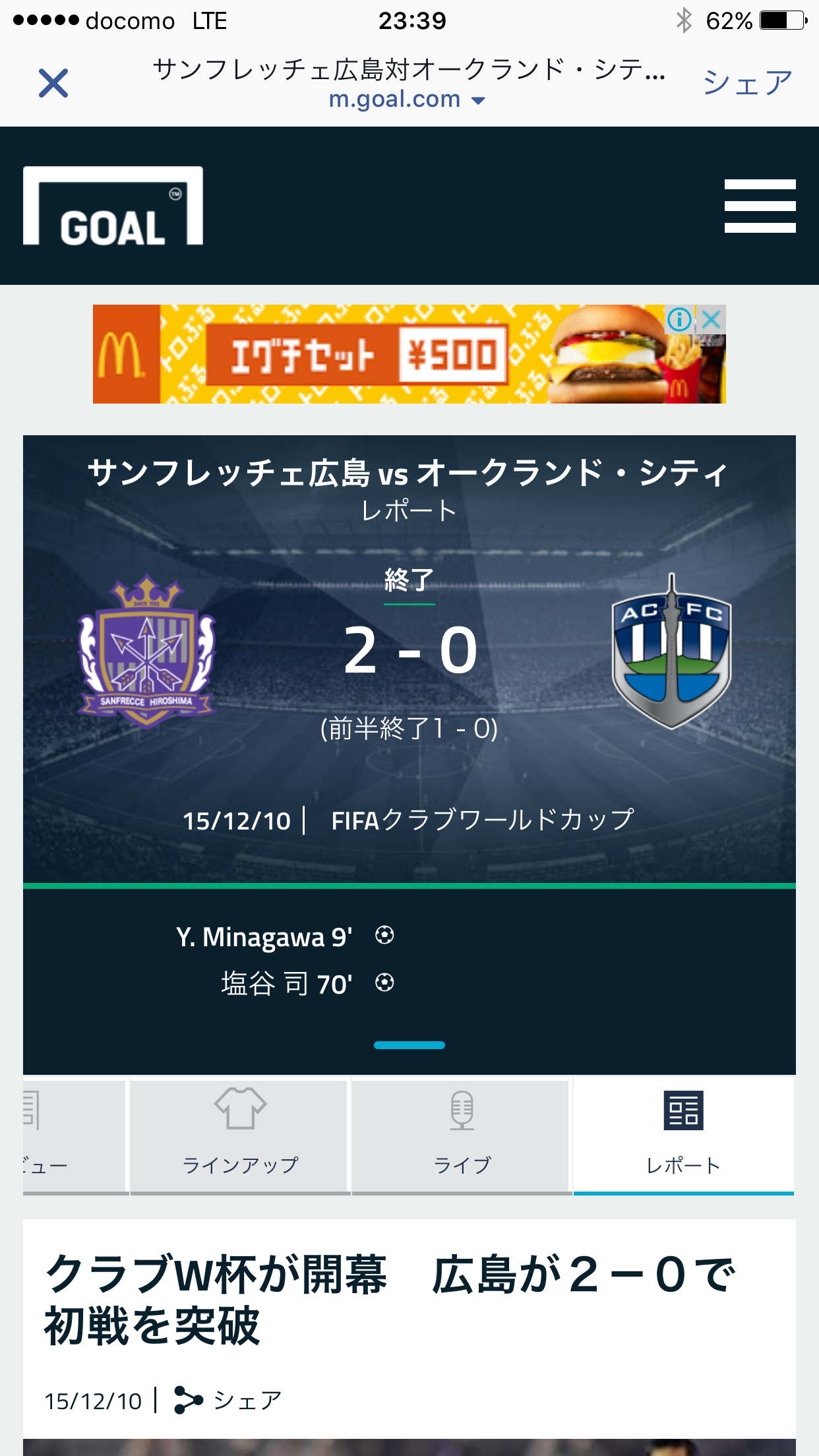Close the browser overlay with the X
This screenshot has width=819, height=1456.
tap(51, 83)
